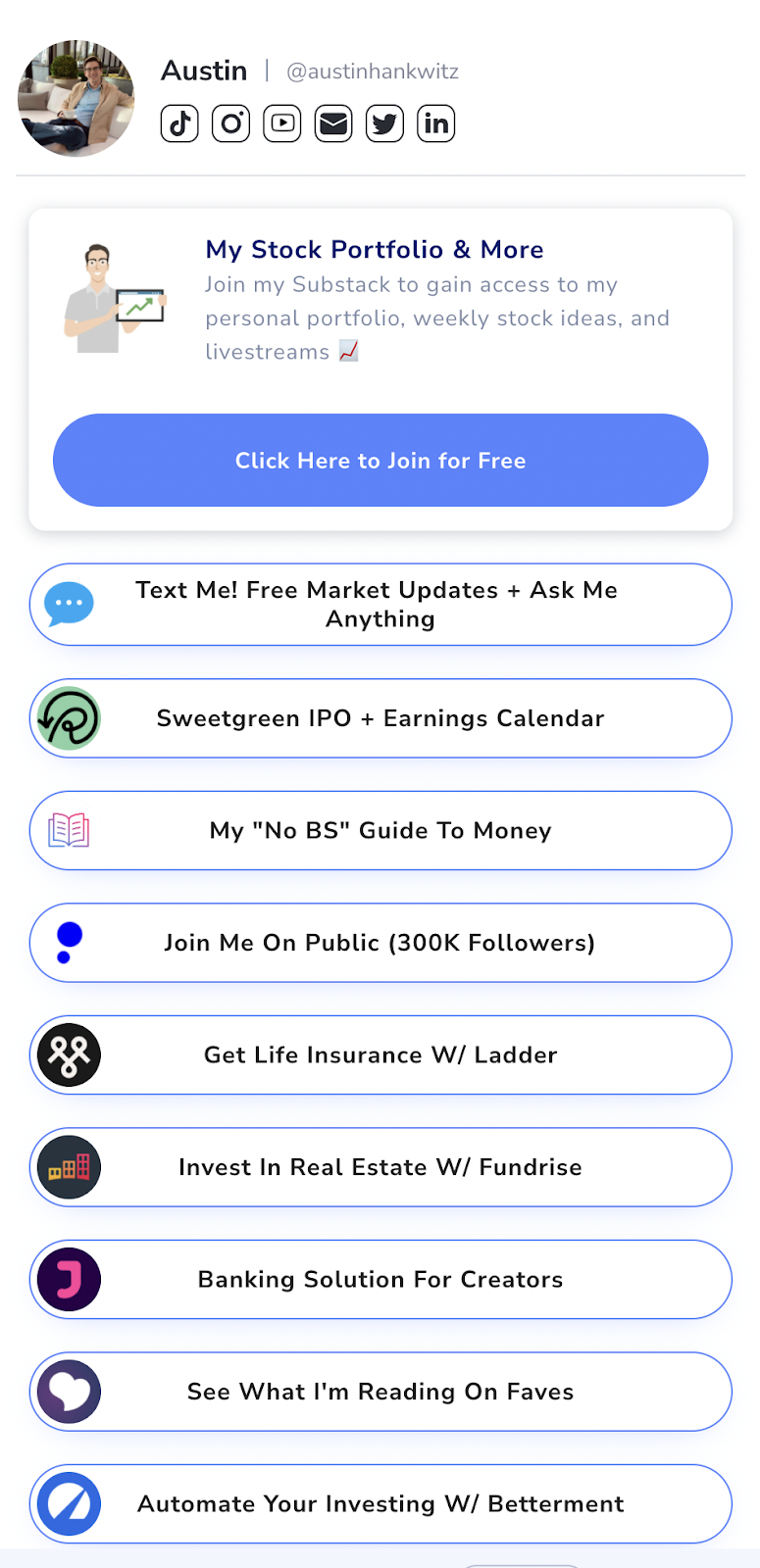Tap Austin's profile photo
The image size is (760, 1568).
(76, 98)
